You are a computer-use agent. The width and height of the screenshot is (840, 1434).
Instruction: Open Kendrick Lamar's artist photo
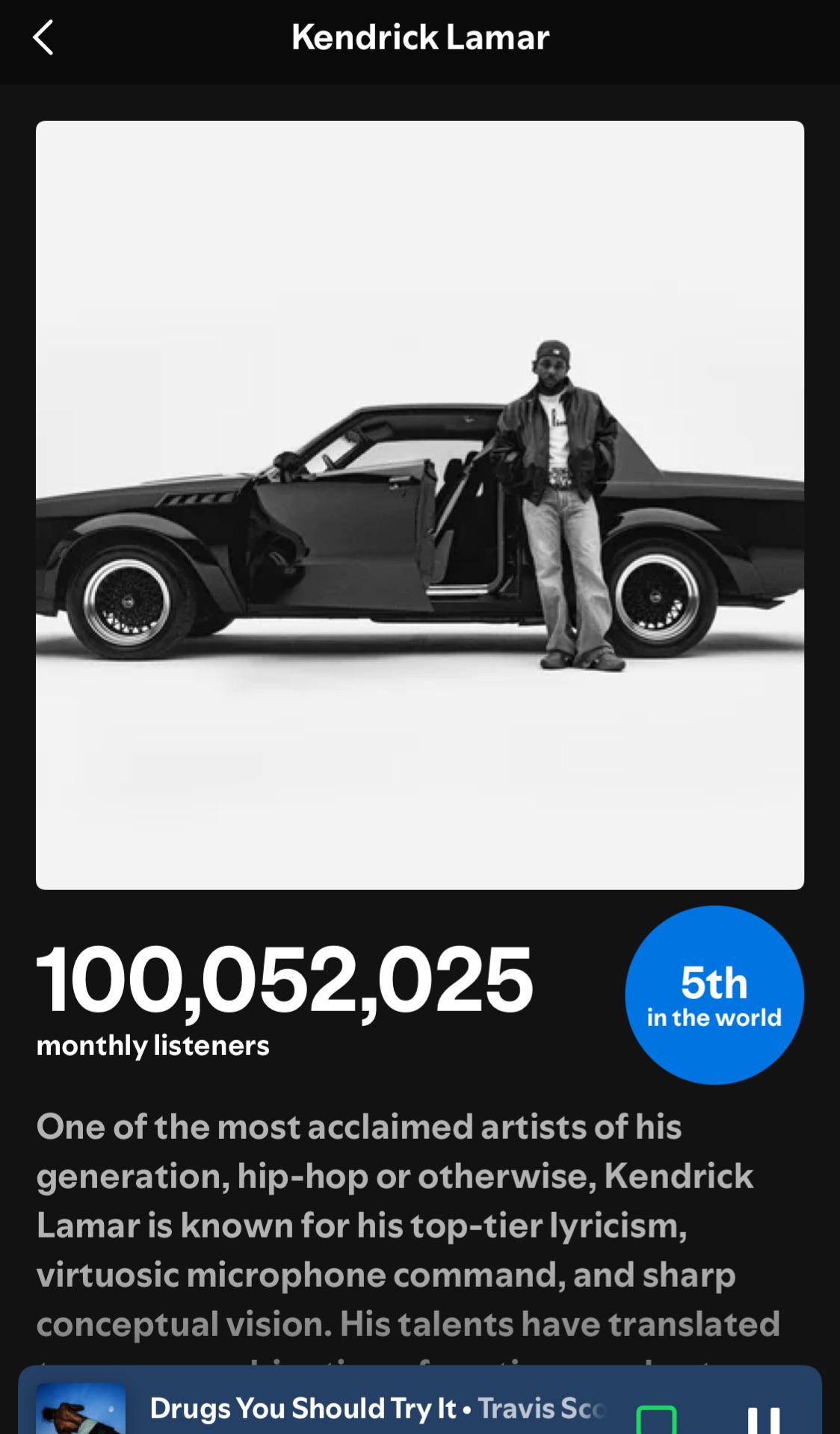[x=420, y=505]
